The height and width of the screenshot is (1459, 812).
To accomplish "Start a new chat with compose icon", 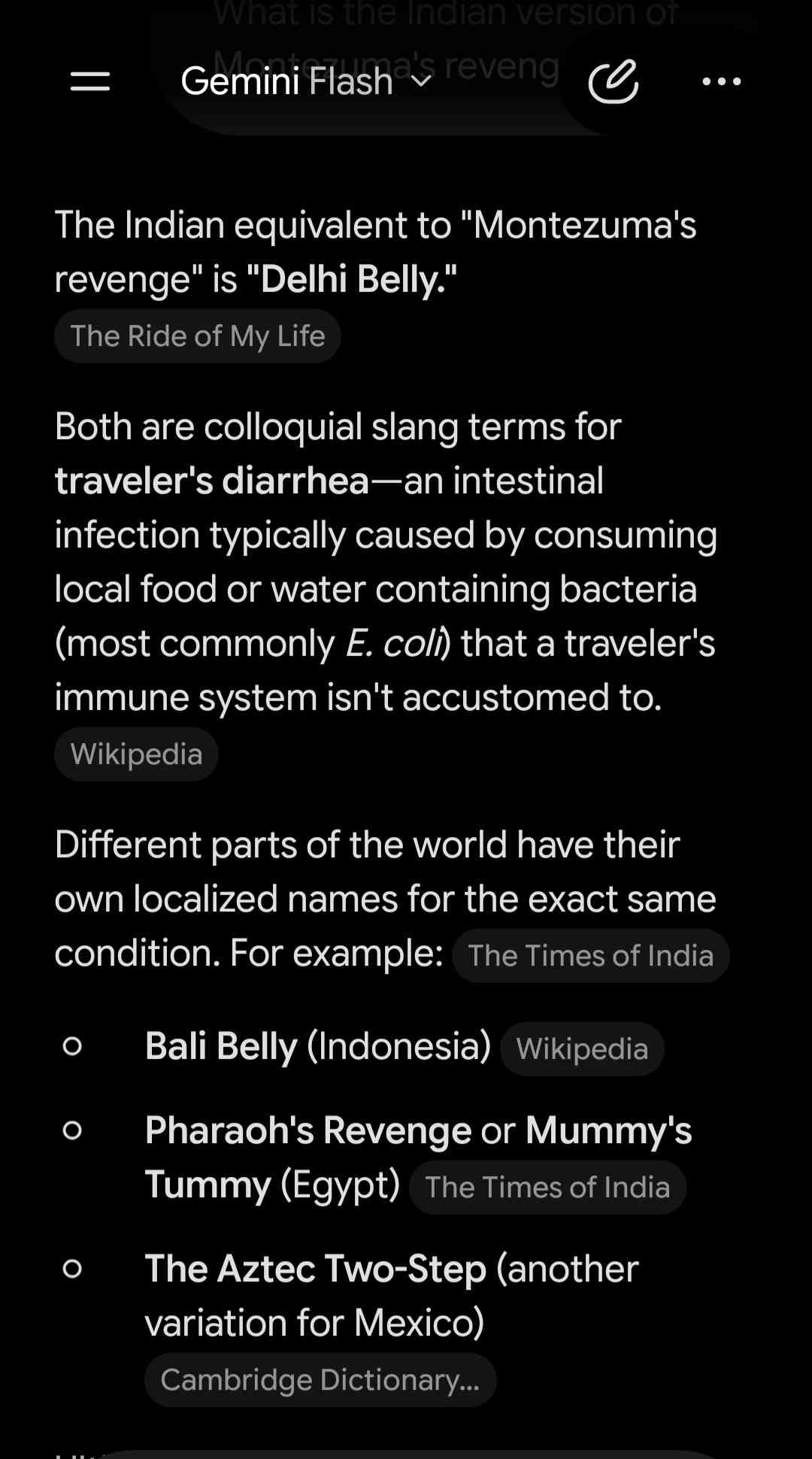I will tap(614, 81).
